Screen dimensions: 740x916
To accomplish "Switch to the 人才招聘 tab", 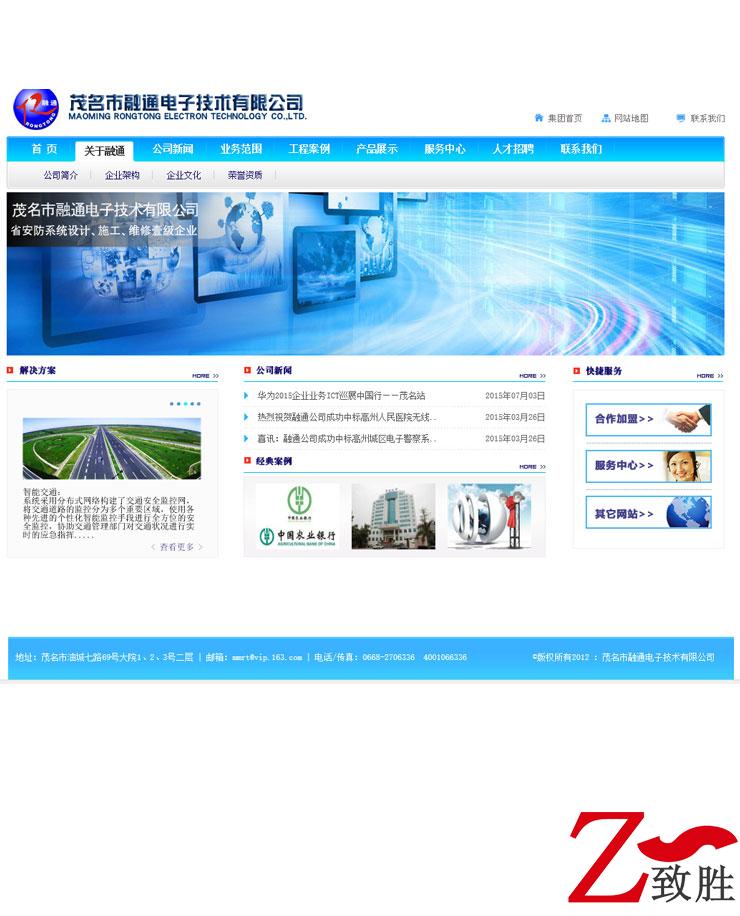I will pos(513,150).
